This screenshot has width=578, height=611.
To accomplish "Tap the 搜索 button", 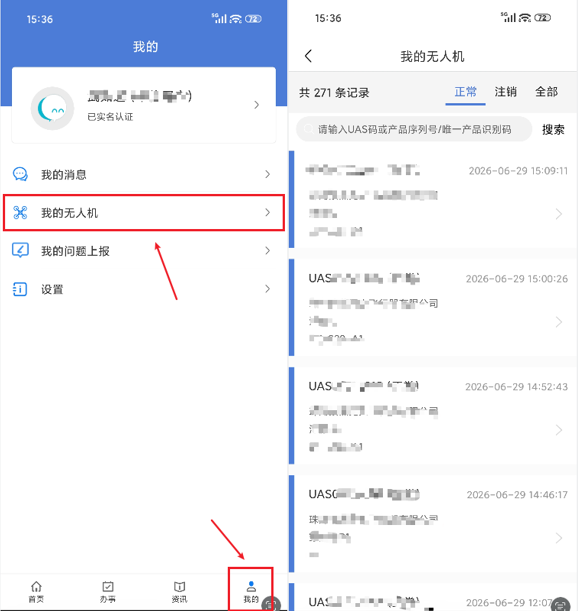I will click(x=553, y=129).
